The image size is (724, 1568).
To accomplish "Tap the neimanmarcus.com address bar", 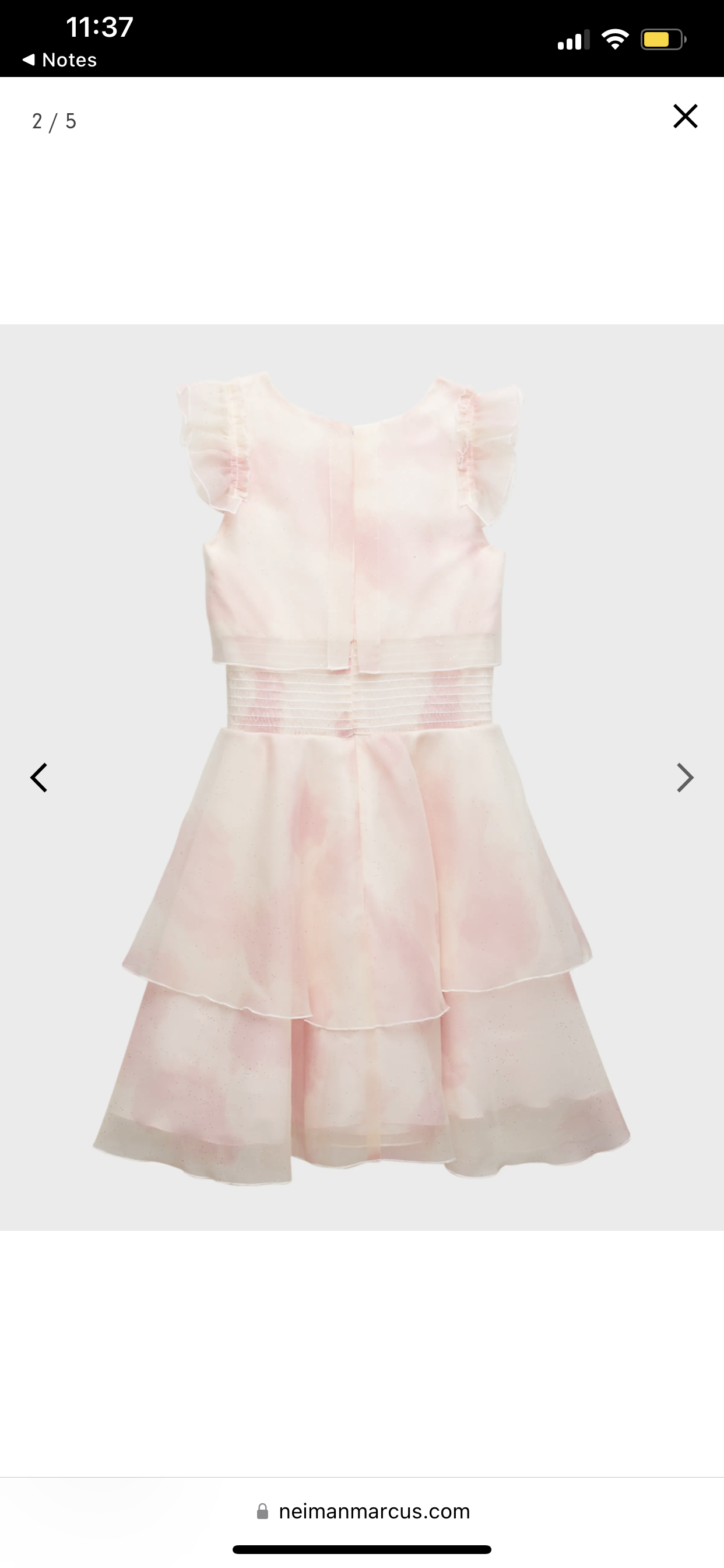I will (363, 1511).
